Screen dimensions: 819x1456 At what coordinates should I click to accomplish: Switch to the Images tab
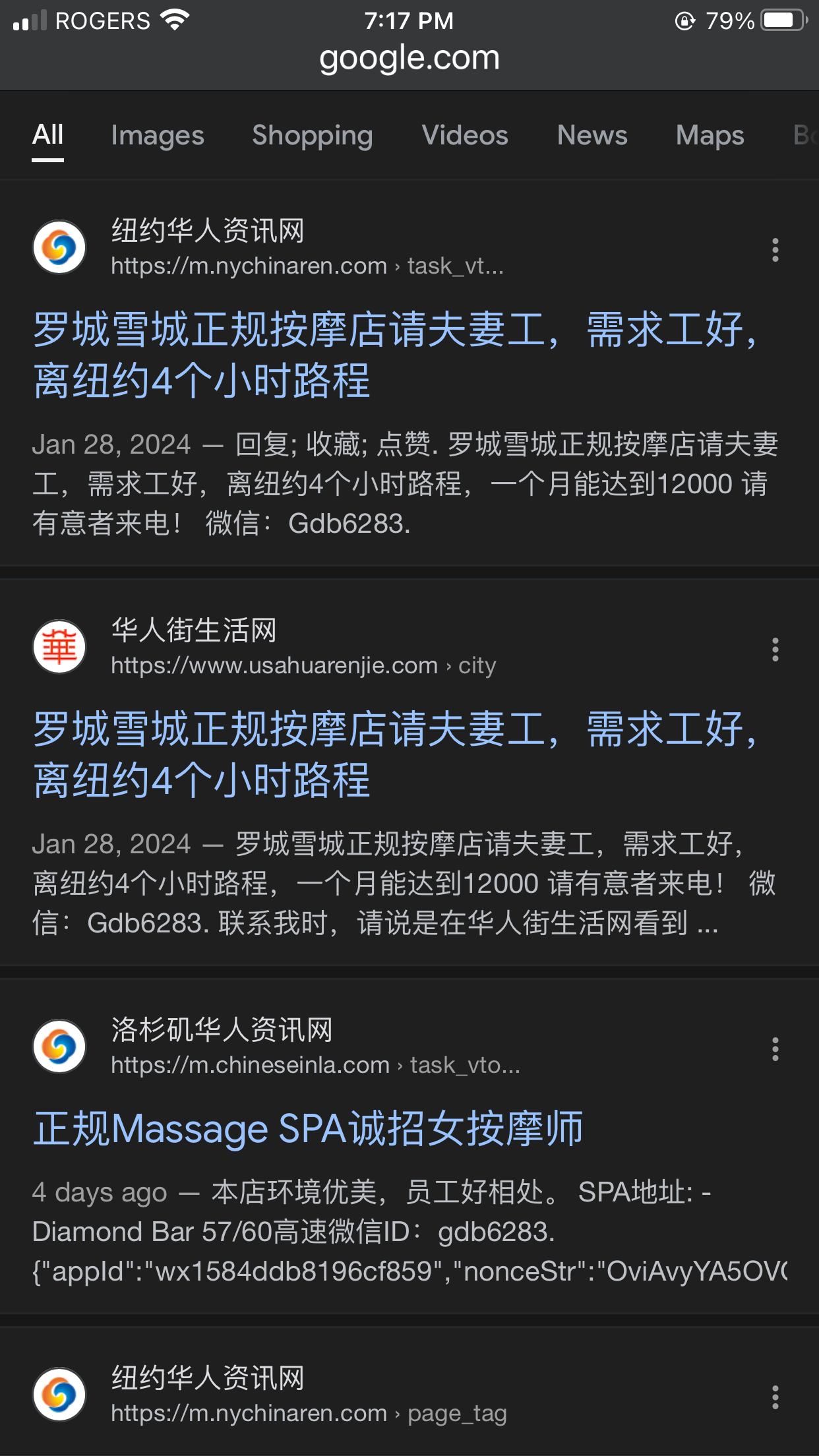158,135
